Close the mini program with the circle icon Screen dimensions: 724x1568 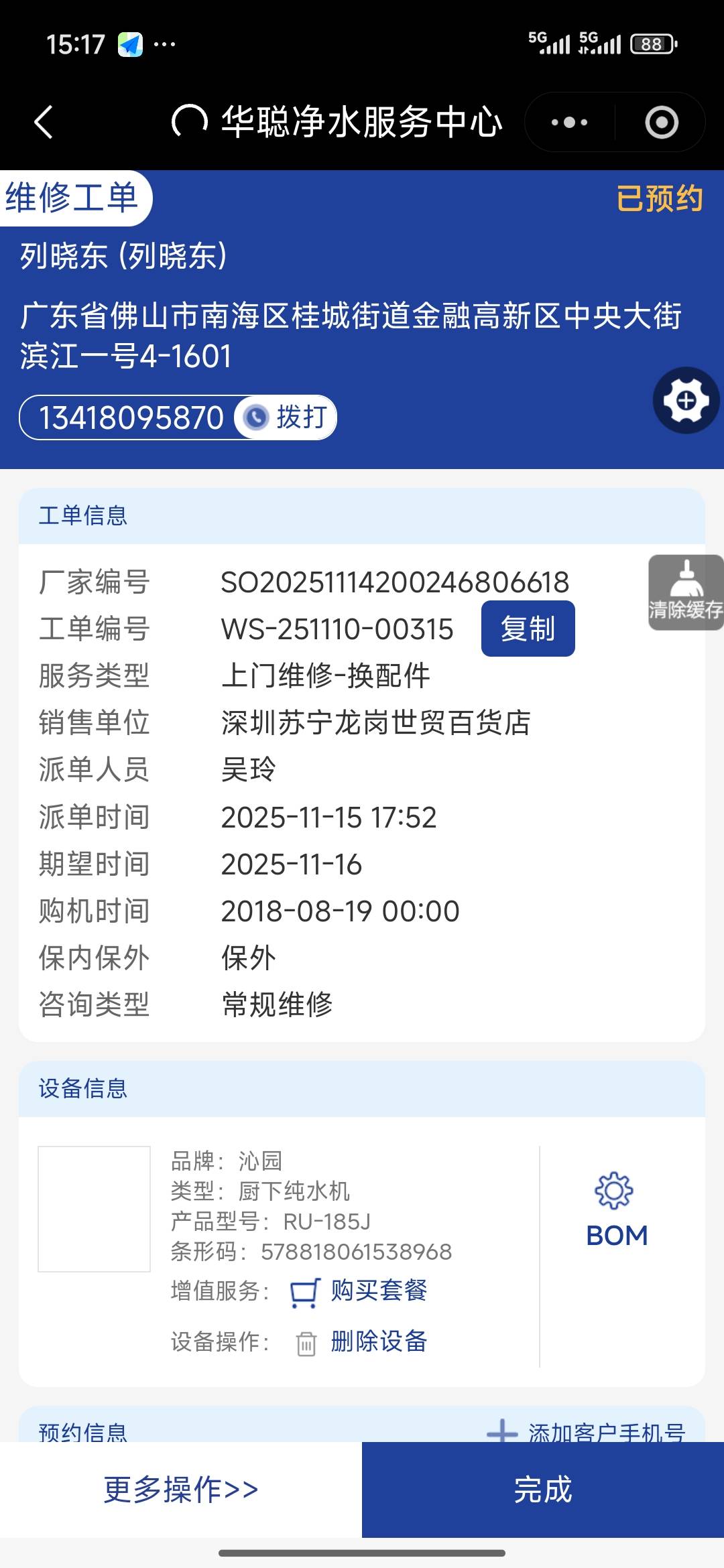pyautogui.click(x=661, y=122)
